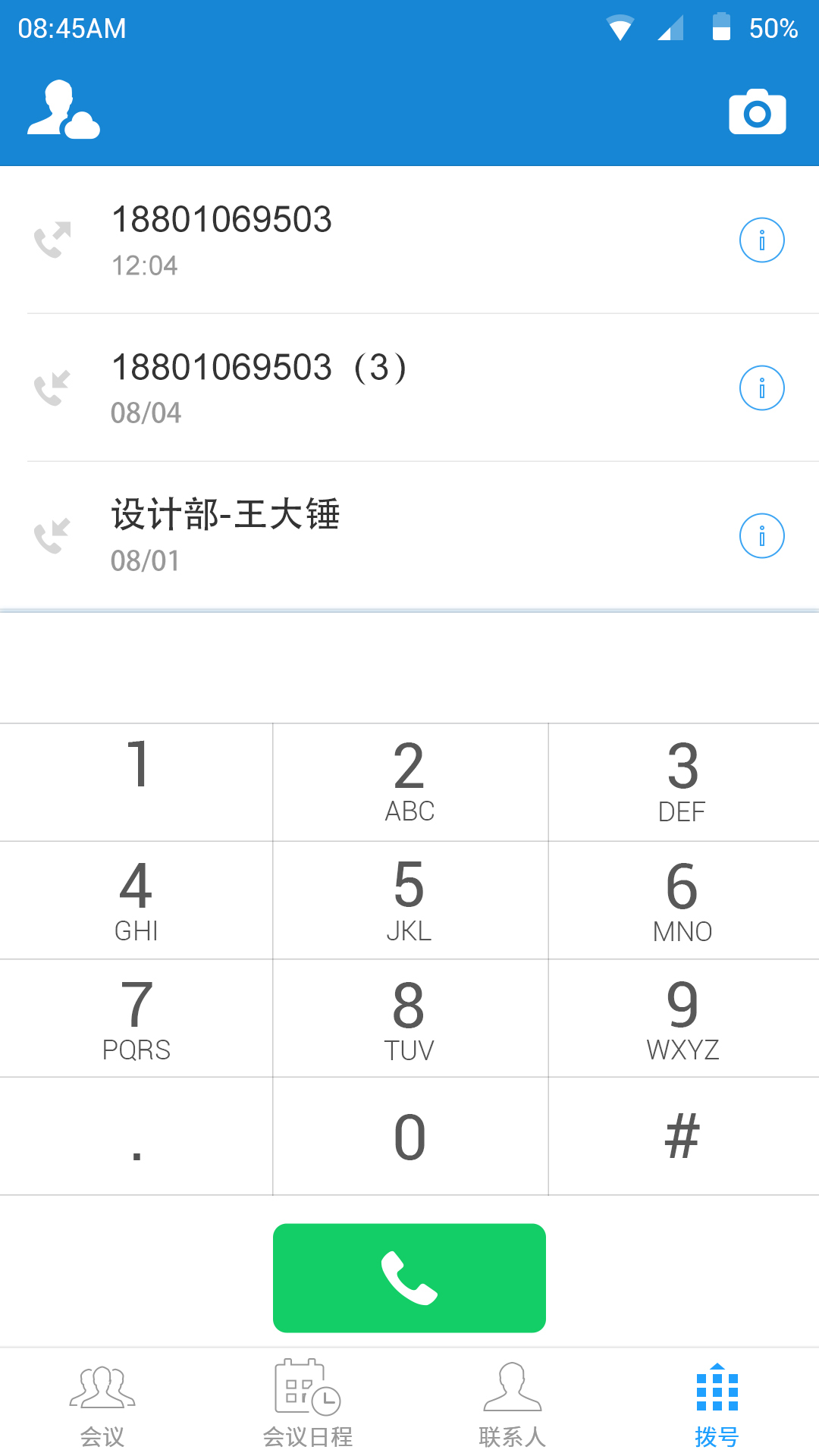Dial the digit 9 WXYZ key
This screenshot has width=819, height=1456.
[682, 1018]
